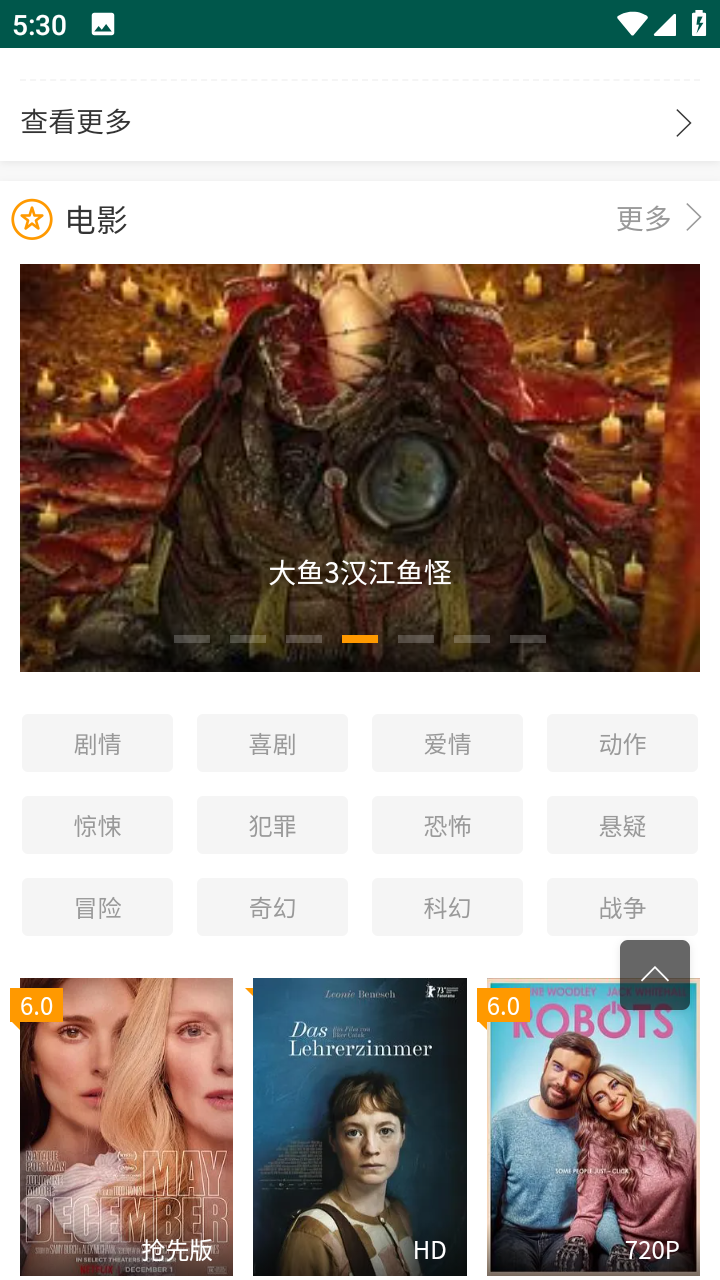Image resolution: width=720 pixels, height=1280 pixels.
Task: Expand 查看更多 using its right chevron
Action: tap(684, 122)
